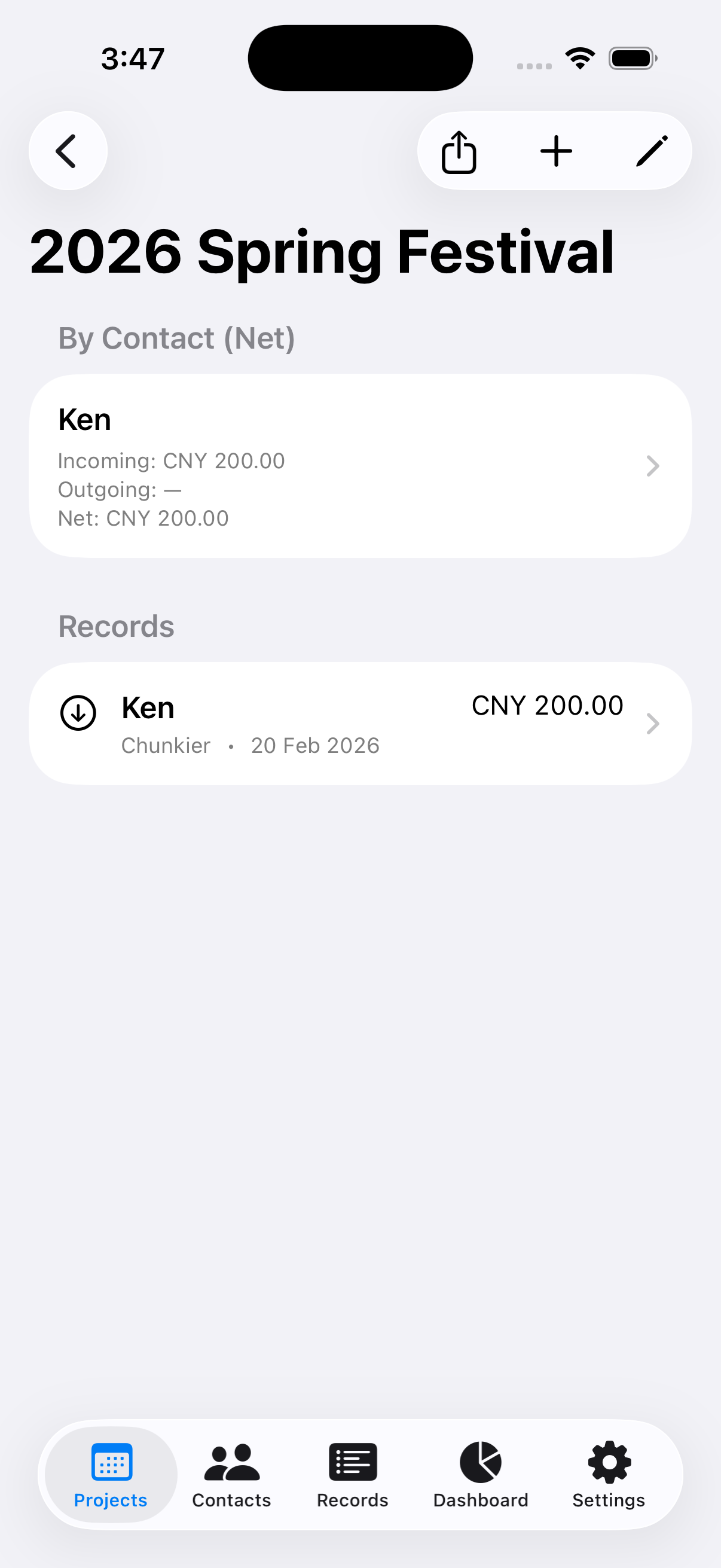
Task: Open Settings via the gear icon
Action: point(608,1461)
